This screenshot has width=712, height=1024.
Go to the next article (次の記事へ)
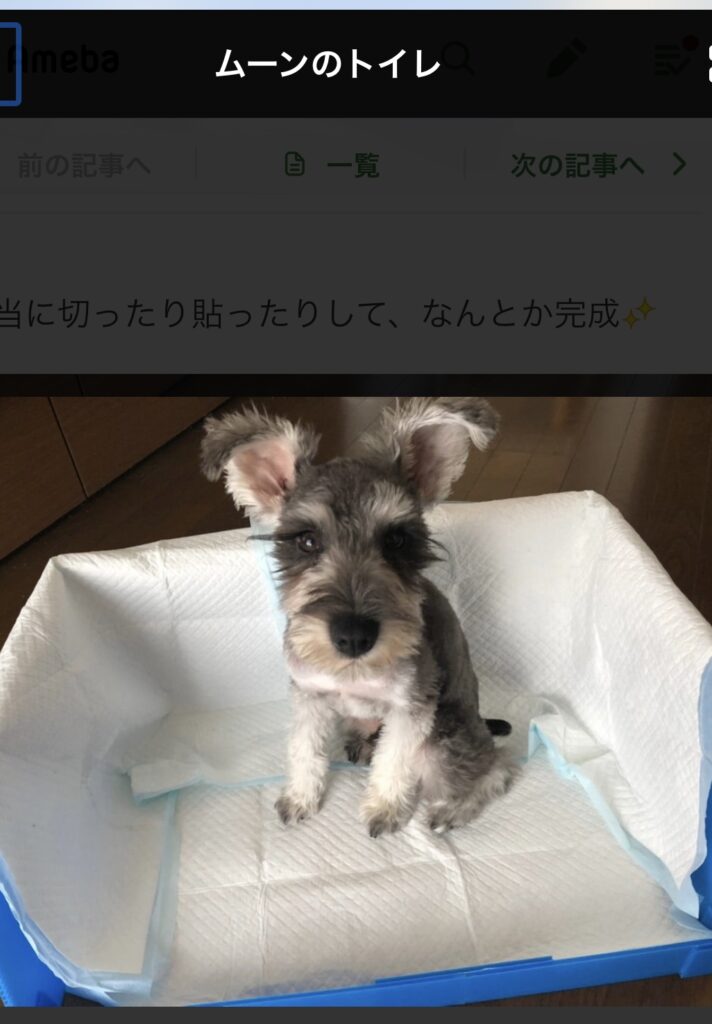click(597, 165)
